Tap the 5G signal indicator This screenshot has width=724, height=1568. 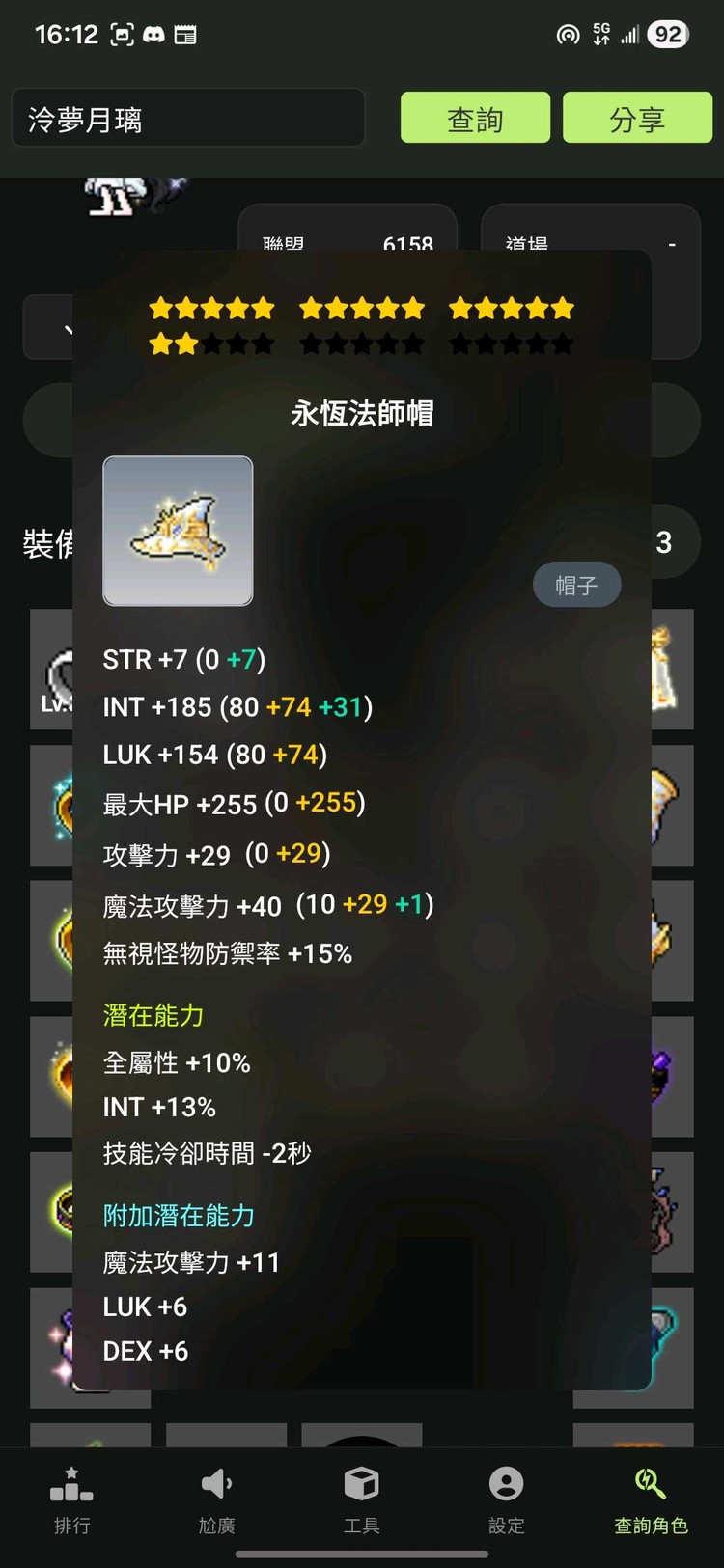tap(599, 34)
